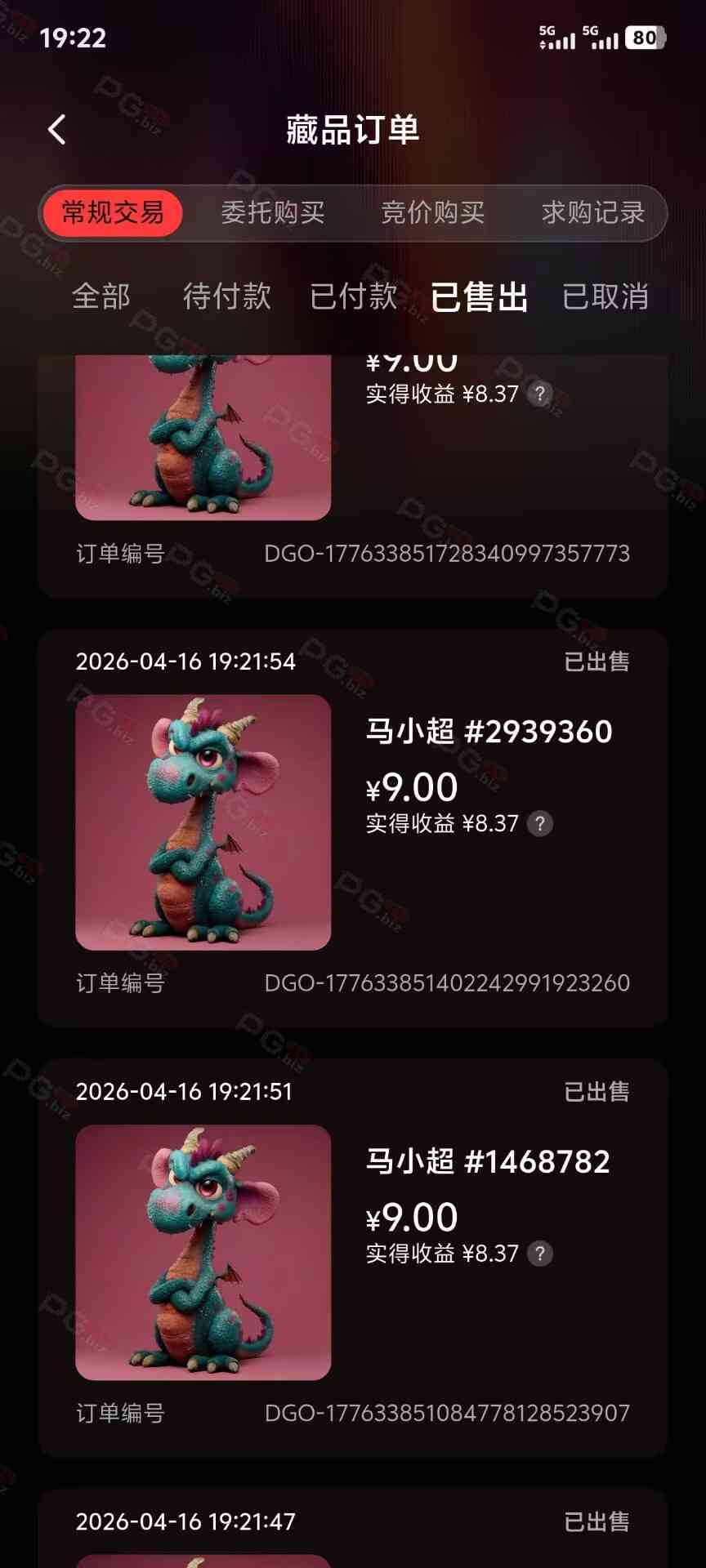The image size is (706, 1568).
Task: Filter orders by 待付款
Action: click(227, 296)
